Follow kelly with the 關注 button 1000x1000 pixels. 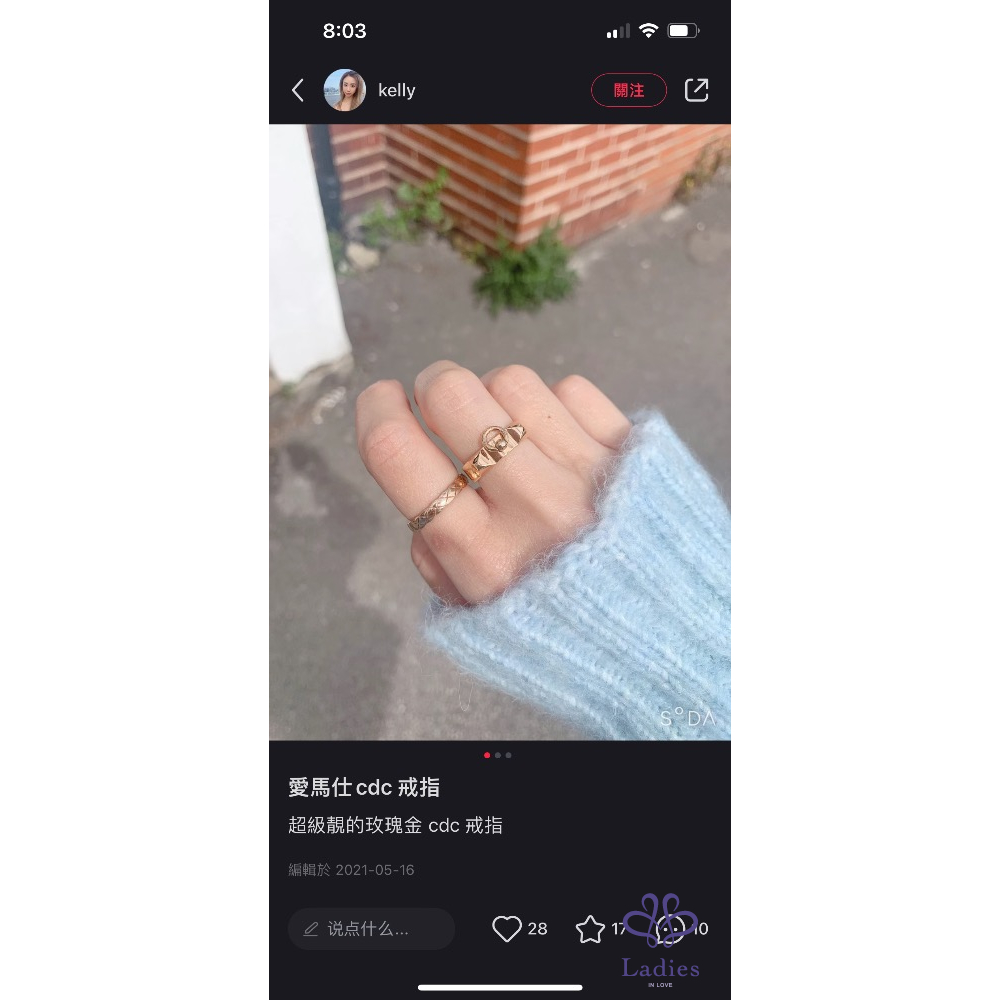(628, 90)
